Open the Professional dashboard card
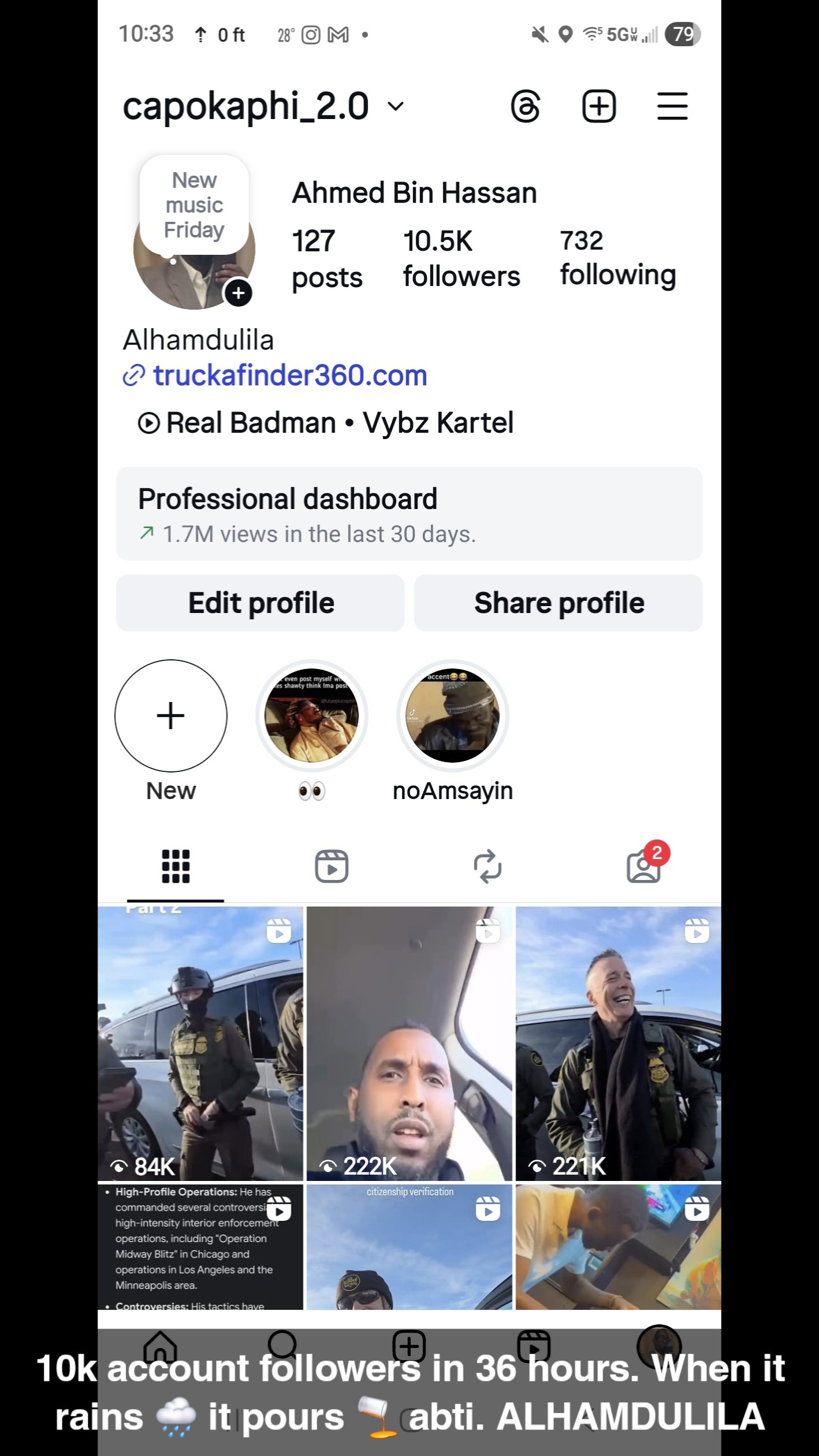This screenshot has height=1456, width=819. click(409, 514)
